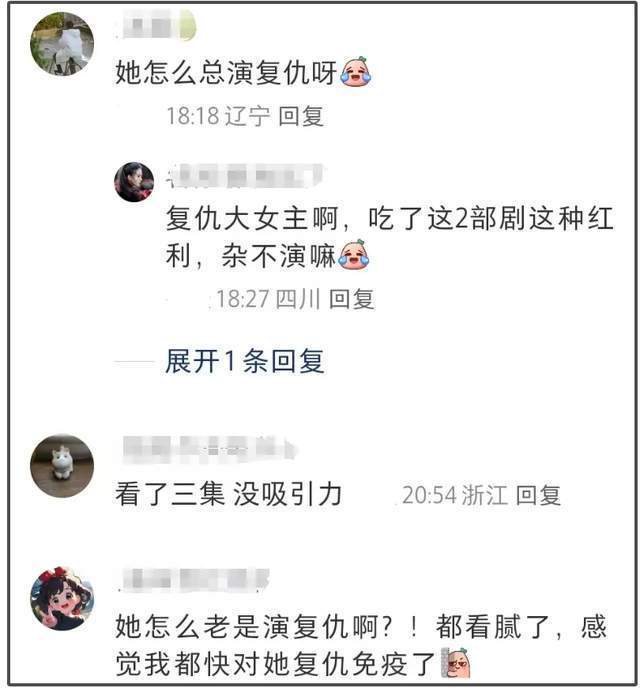
Task: Expand 展开1条回复
Action: pyautogui.click(x=245, y=361)
